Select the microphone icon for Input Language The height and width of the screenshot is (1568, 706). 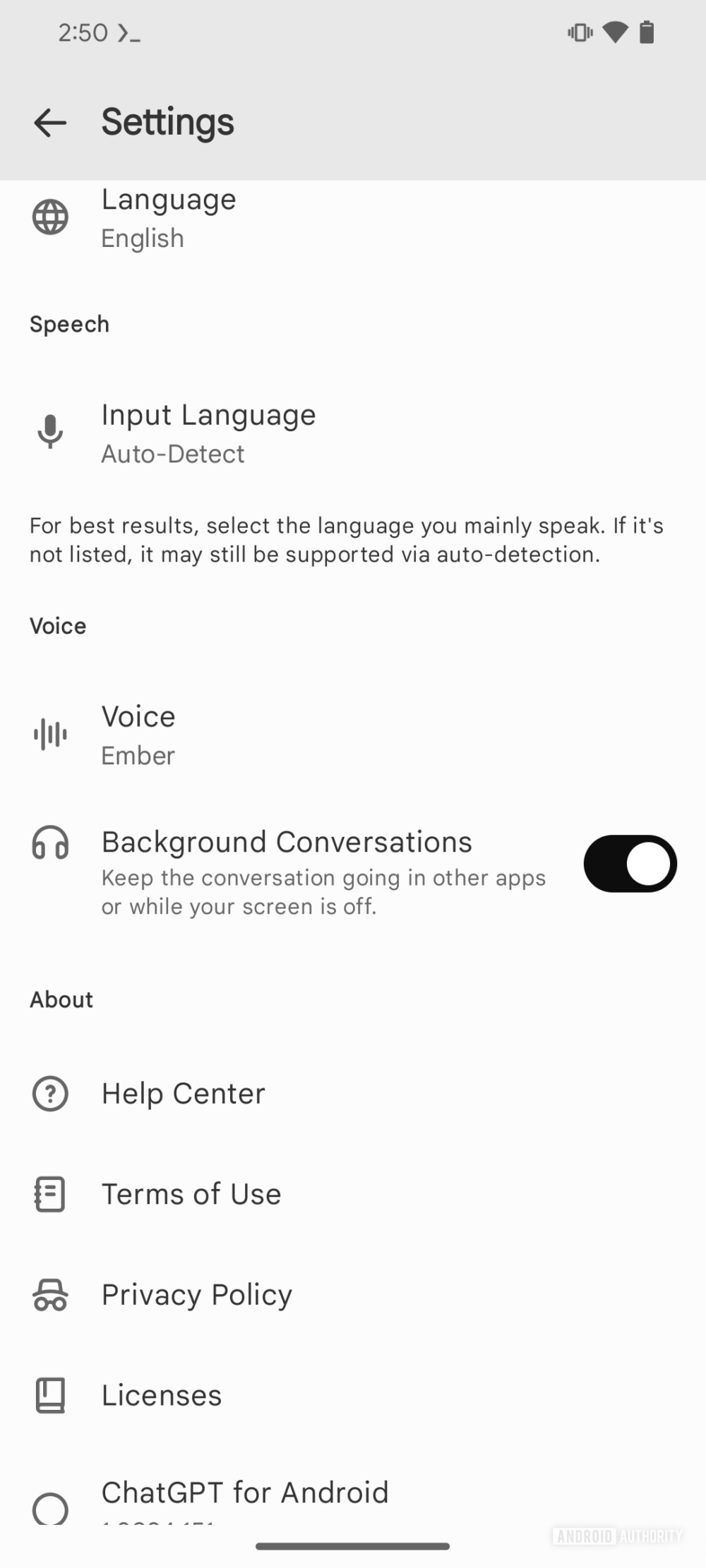(49, 432)
